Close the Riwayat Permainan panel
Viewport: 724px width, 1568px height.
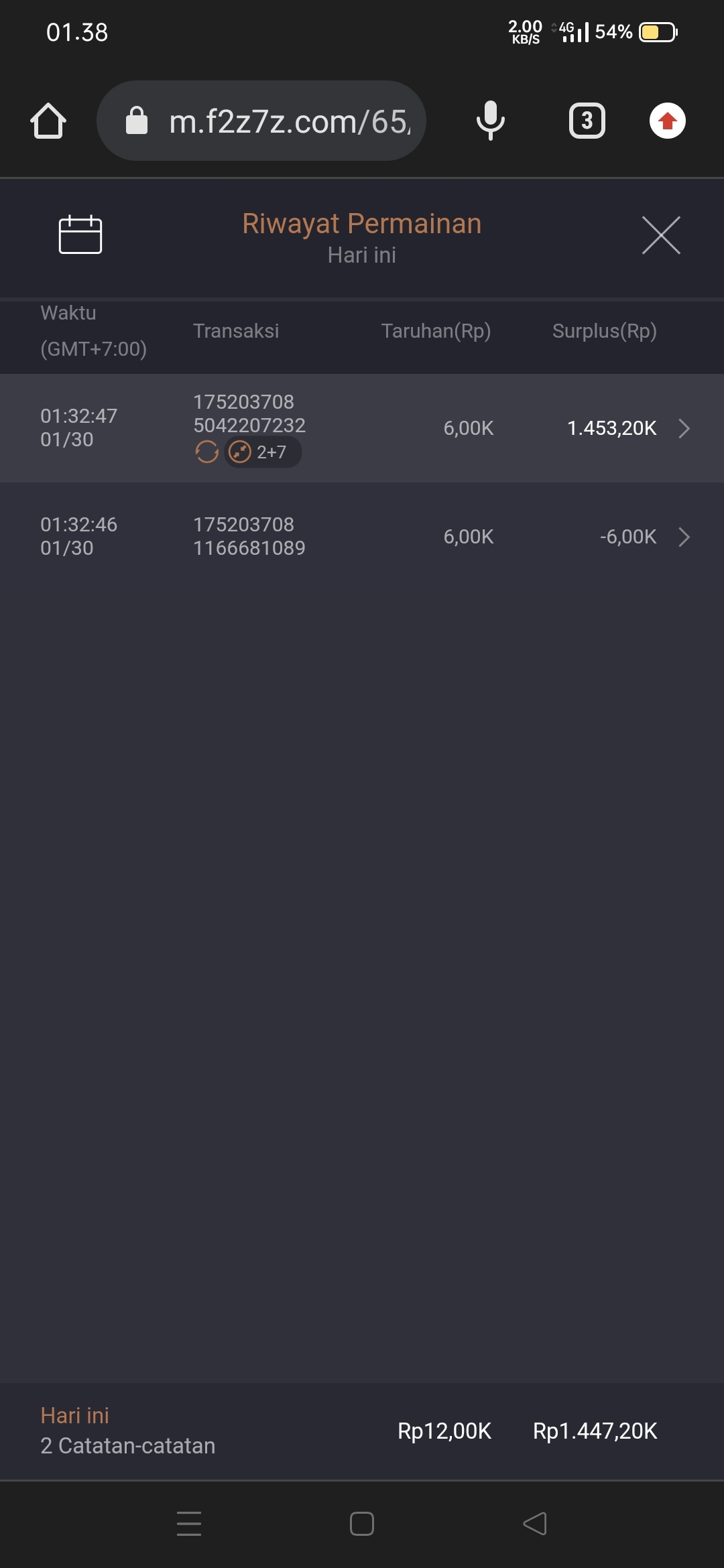(661, 235)
